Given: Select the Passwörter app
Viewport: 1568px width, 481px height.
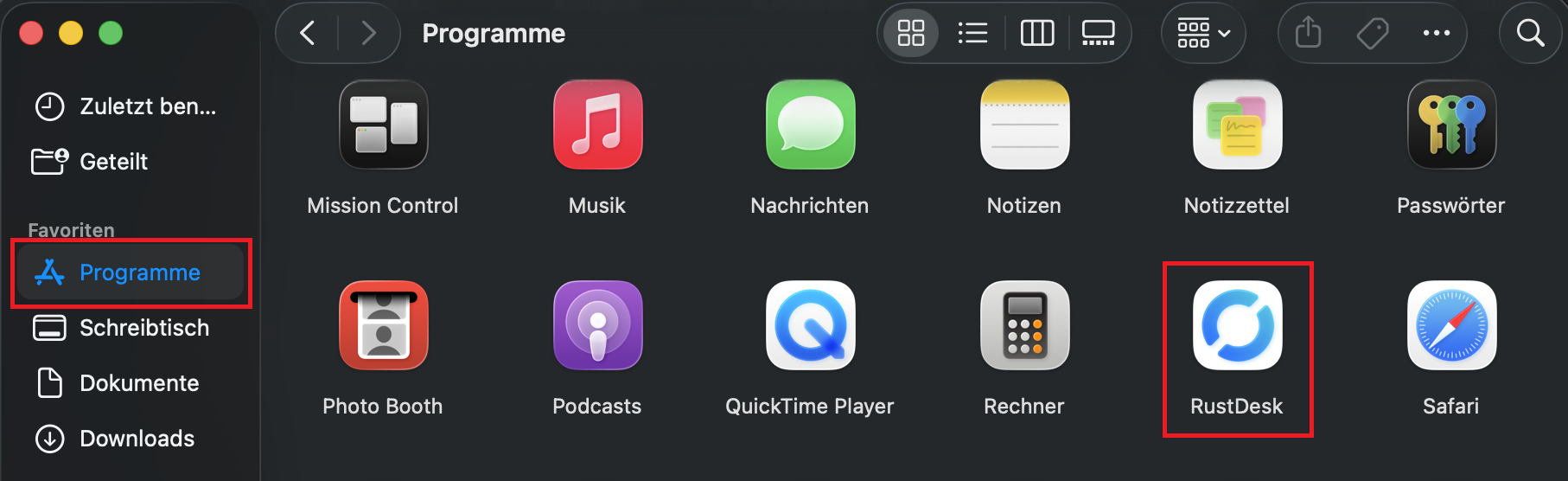Looking at the screenshot, I should [x=1451, y=147].
